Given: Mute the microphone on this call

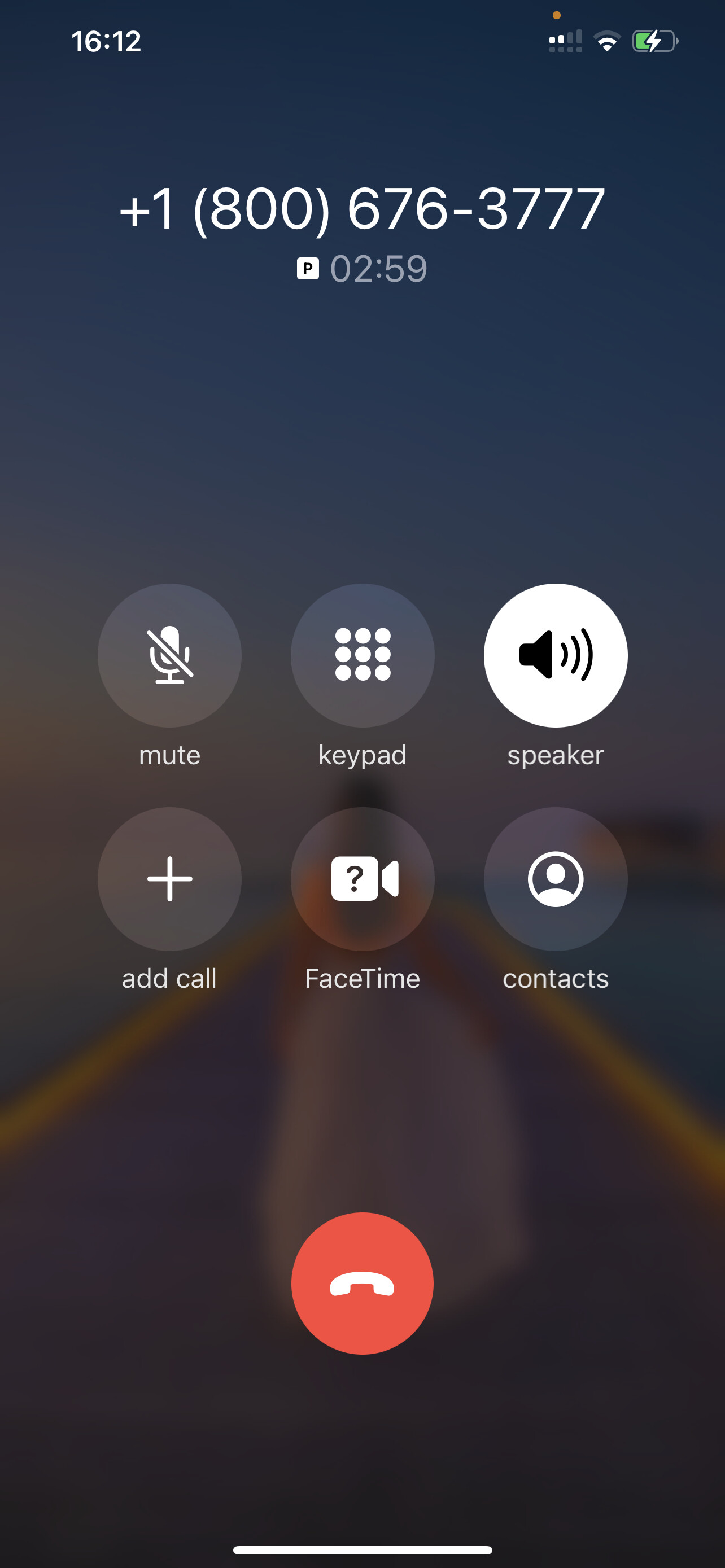Looking at the screenshot, I should pyautogui.click(x=169, y=655).
